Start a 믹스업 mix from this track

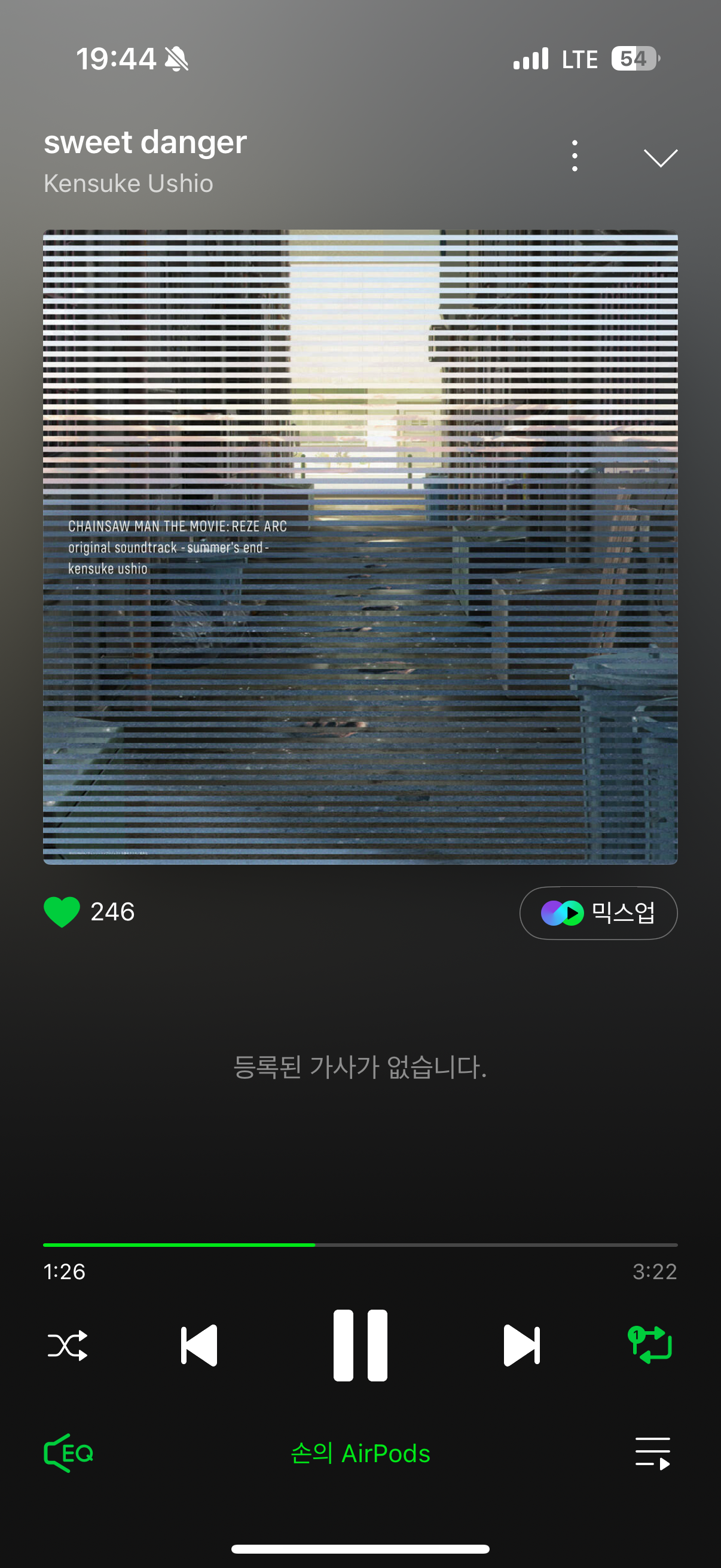pos(598,913)
